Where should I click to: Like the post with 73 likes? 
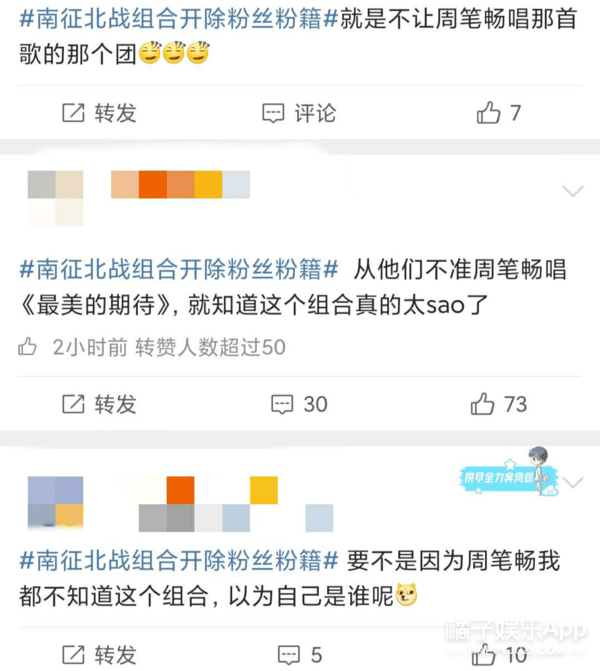[x=499, y=404]
